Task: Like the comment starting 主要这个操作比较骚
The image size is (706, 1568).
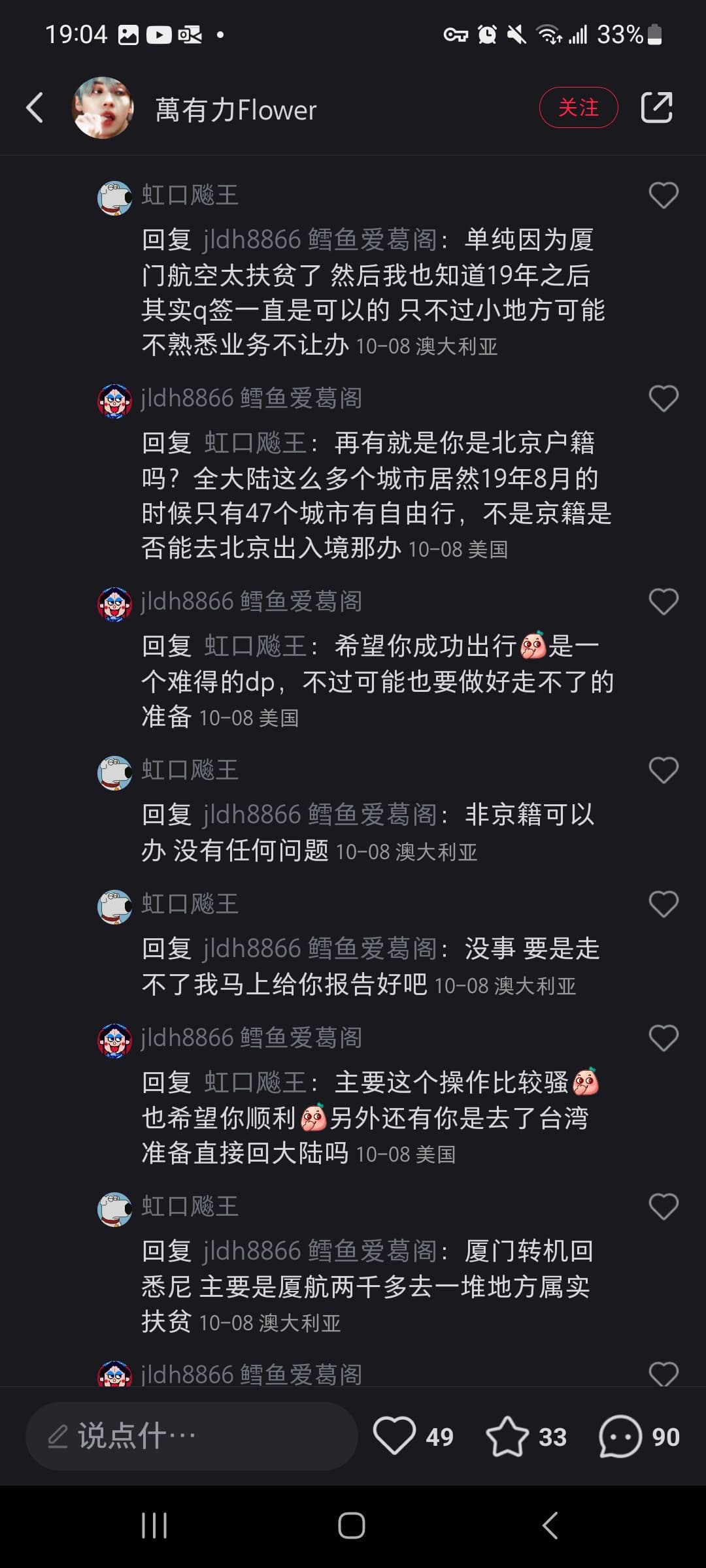Action: click(663, 1038)
